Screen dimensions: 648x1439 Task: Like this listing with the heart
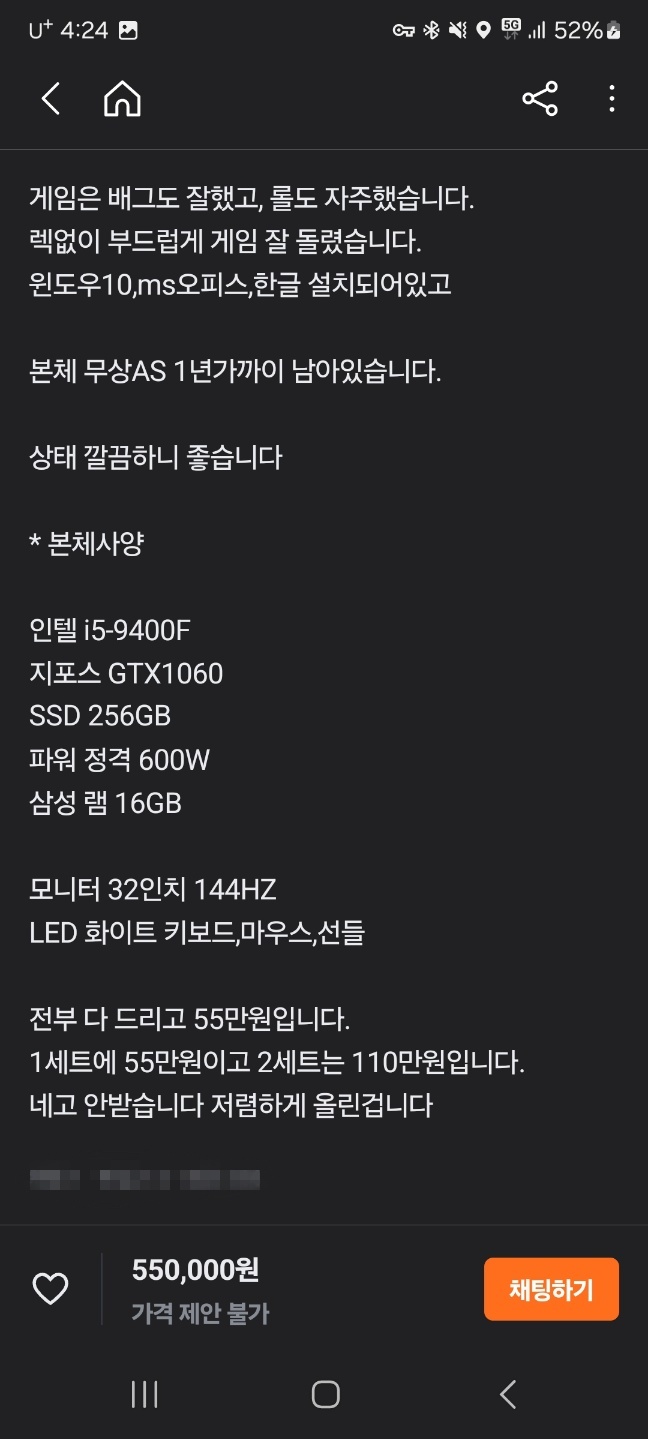[51, 1289]
